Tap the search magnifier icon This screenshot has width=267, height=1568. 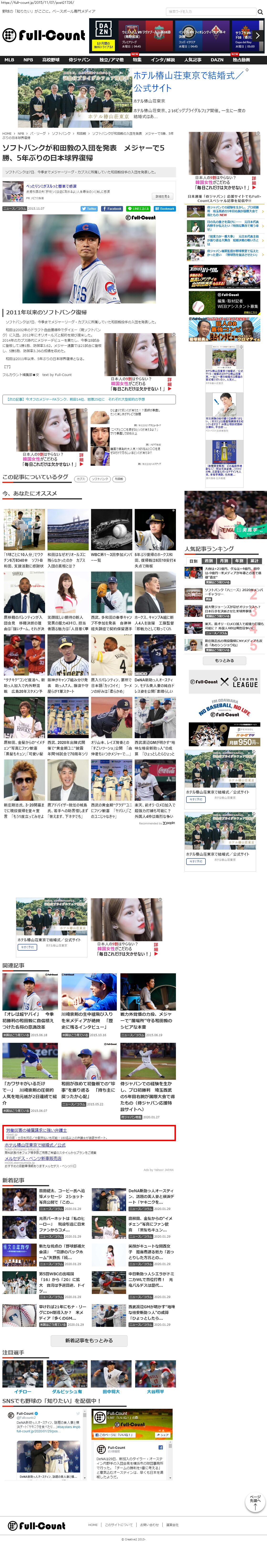(260, 11)
